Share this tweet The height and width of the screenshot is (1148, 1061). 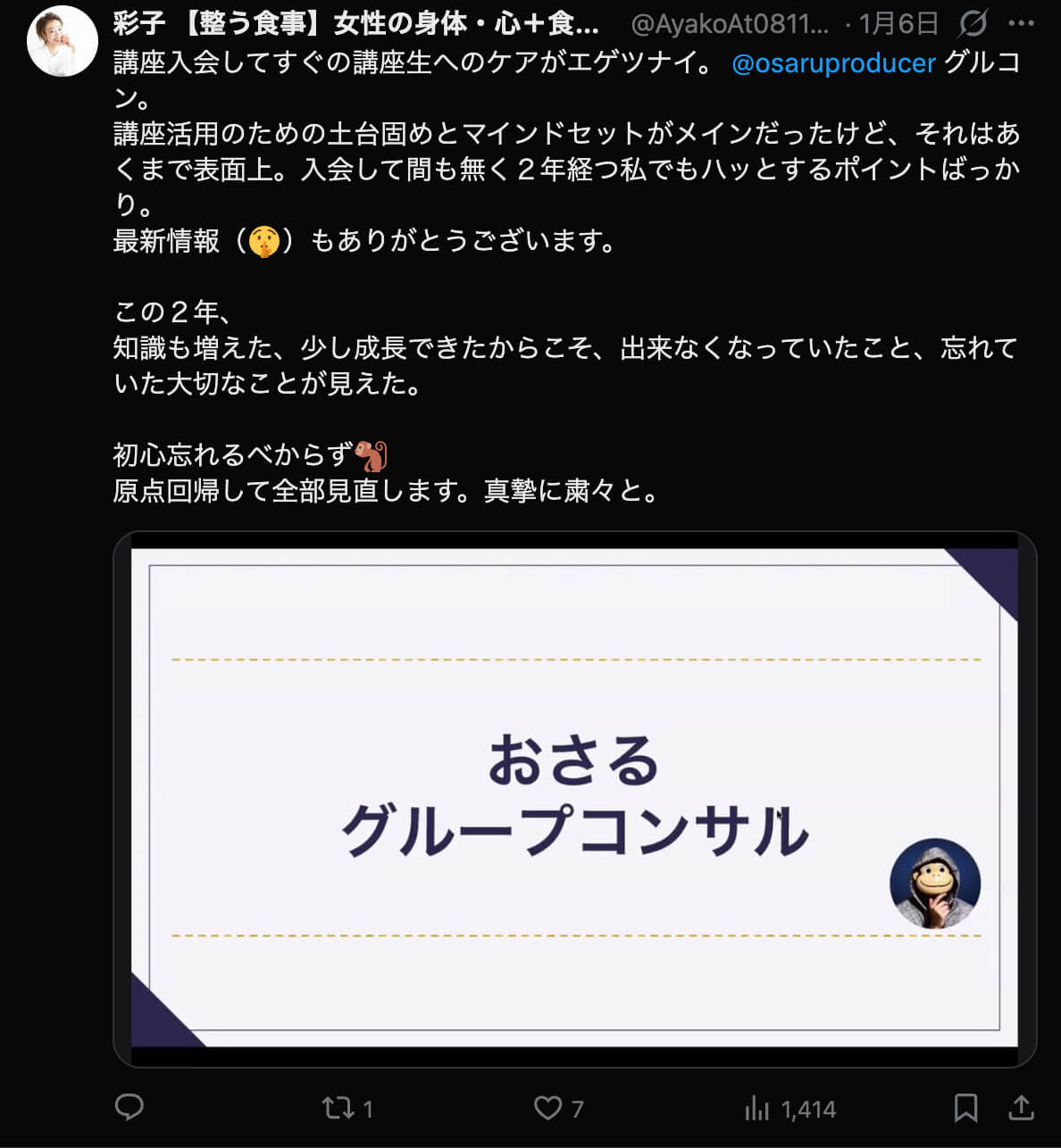click(x=1021, y=1108)
